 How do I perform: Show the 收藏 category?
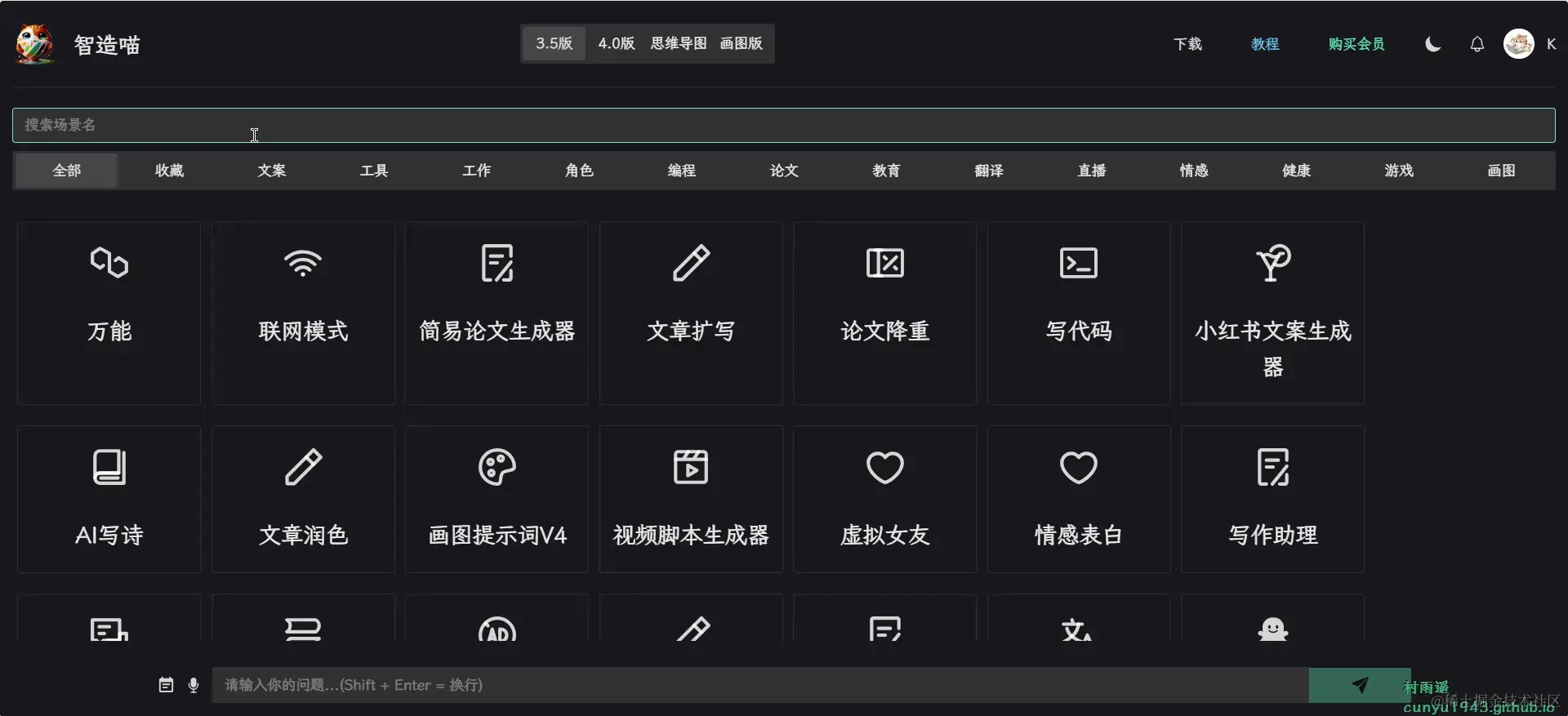[x=169, y=171]
